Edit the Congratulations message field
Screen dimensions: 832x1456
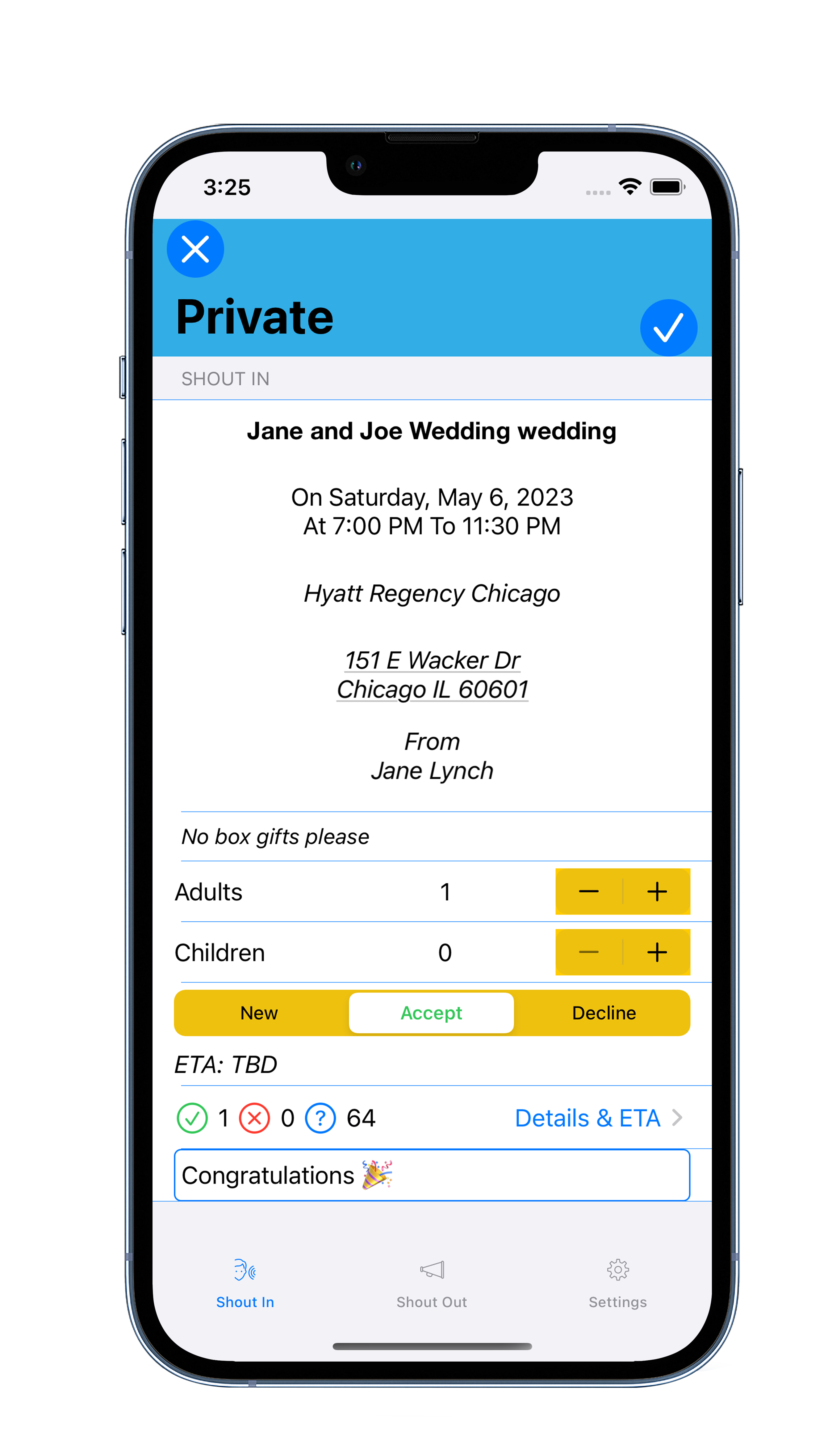[431, 1175]
